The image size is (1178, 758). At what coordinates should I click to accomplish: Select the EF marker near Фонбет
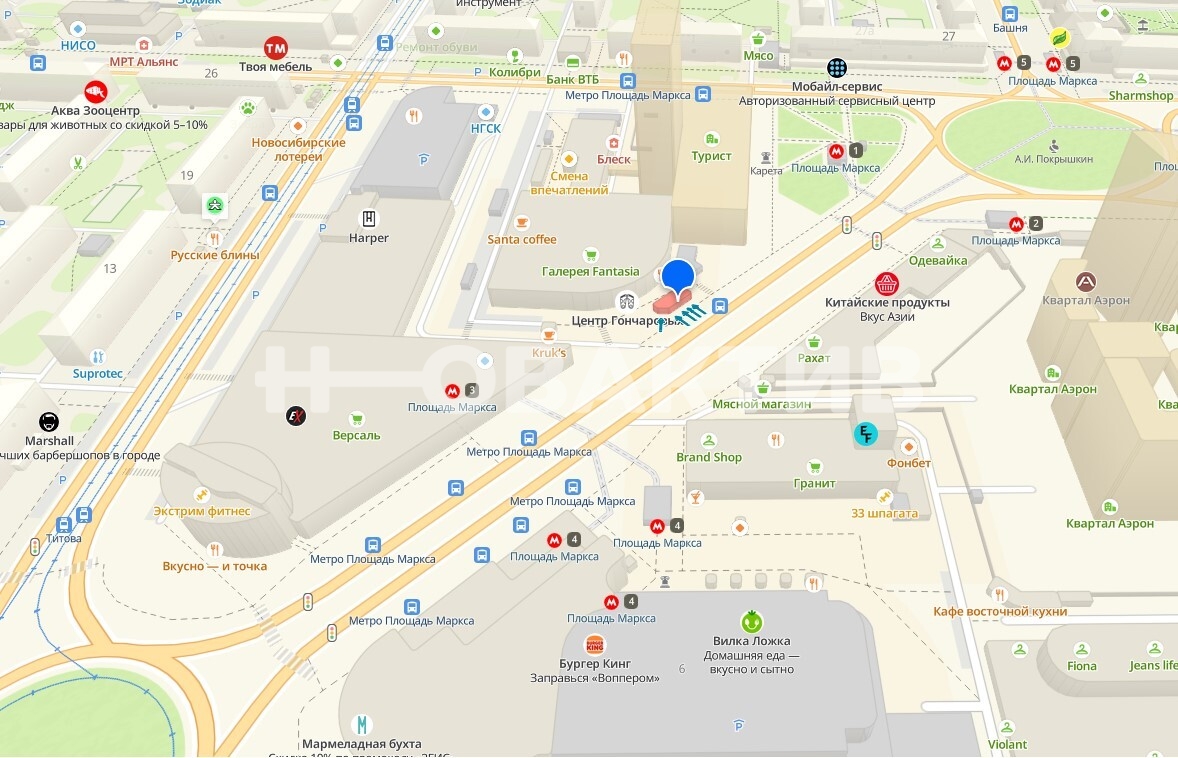864,434
